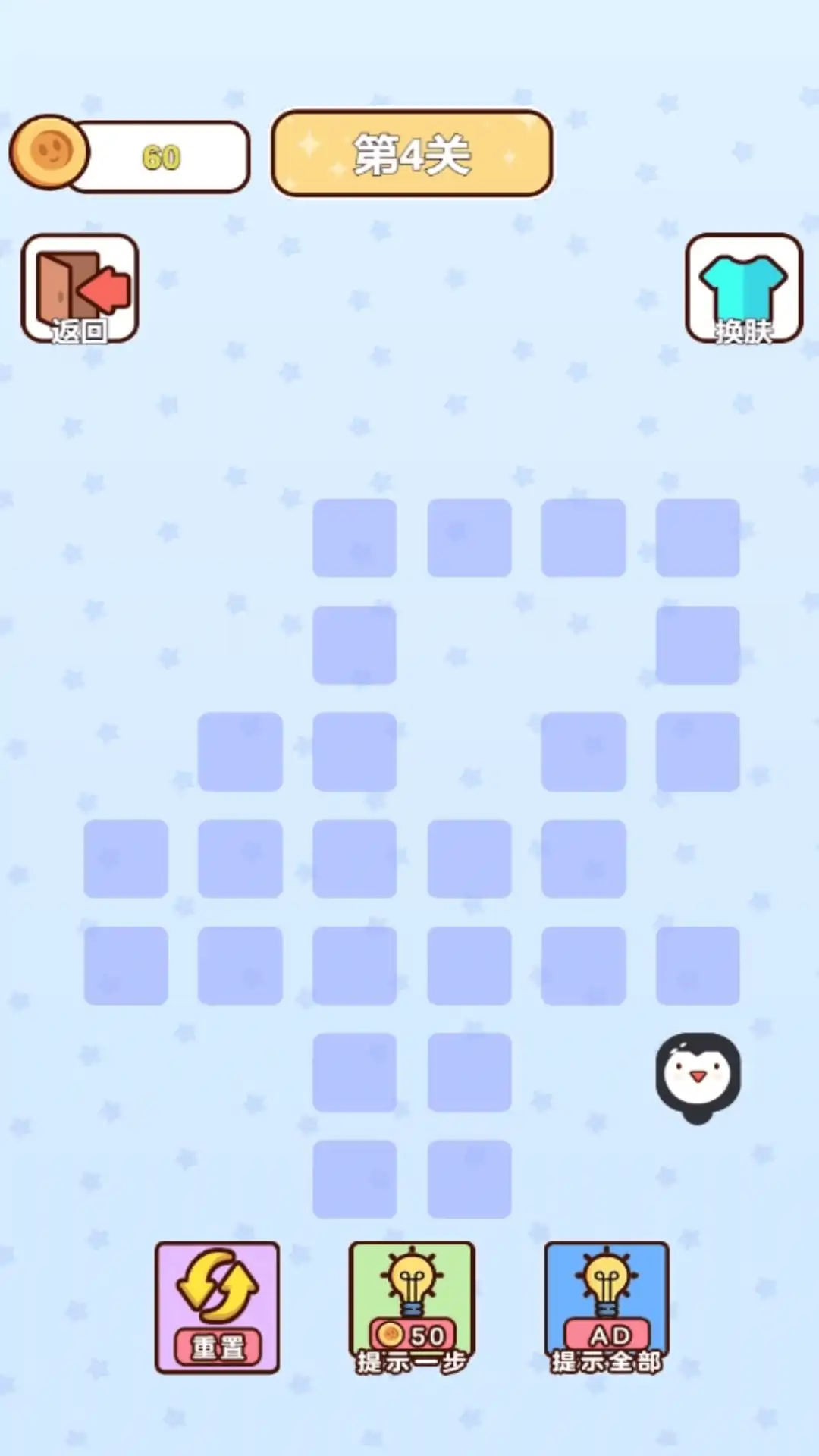Image resolution: width=819 pixels, height=1456 pixels.
Task: Tap the 返回 exit door button
Action: (80, 288)
